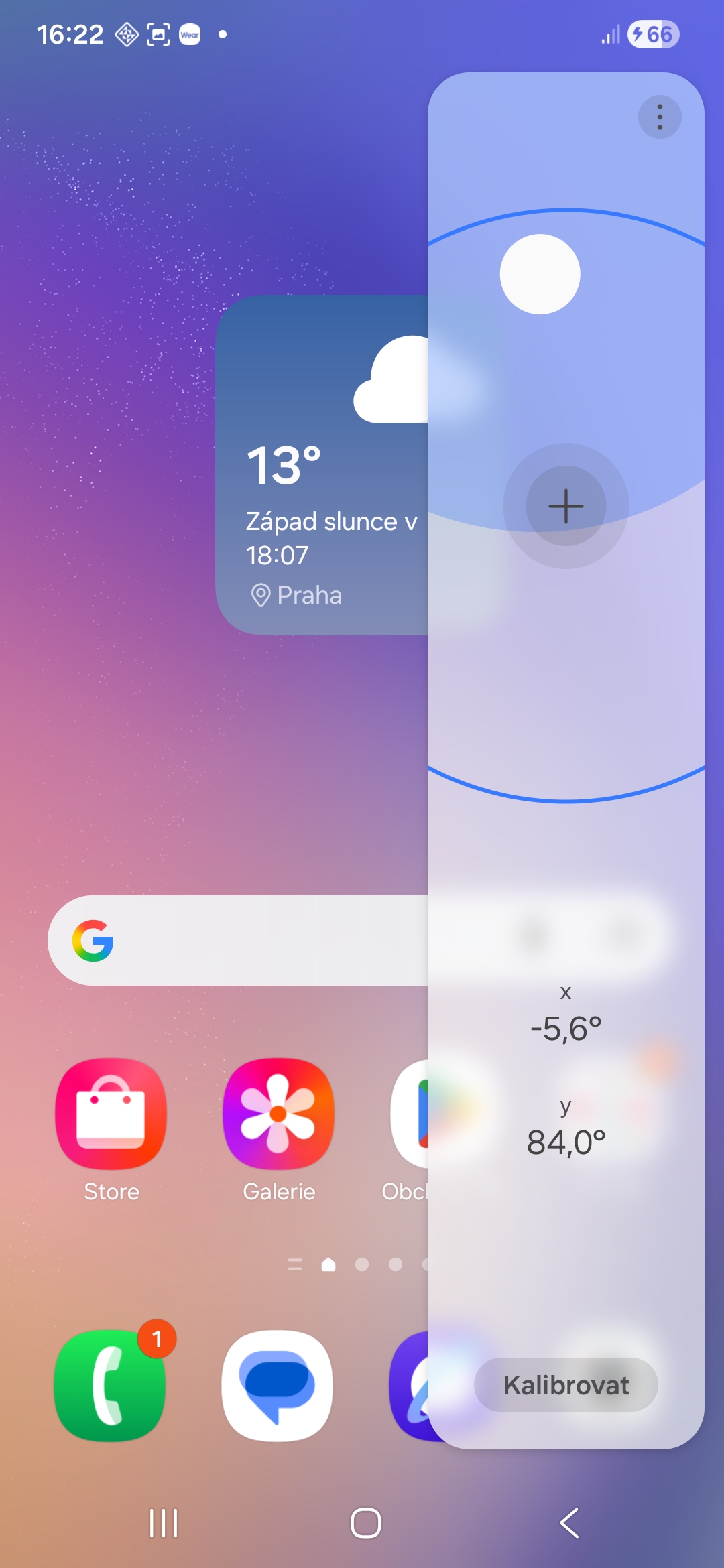Tap the Google search bar

255,940
